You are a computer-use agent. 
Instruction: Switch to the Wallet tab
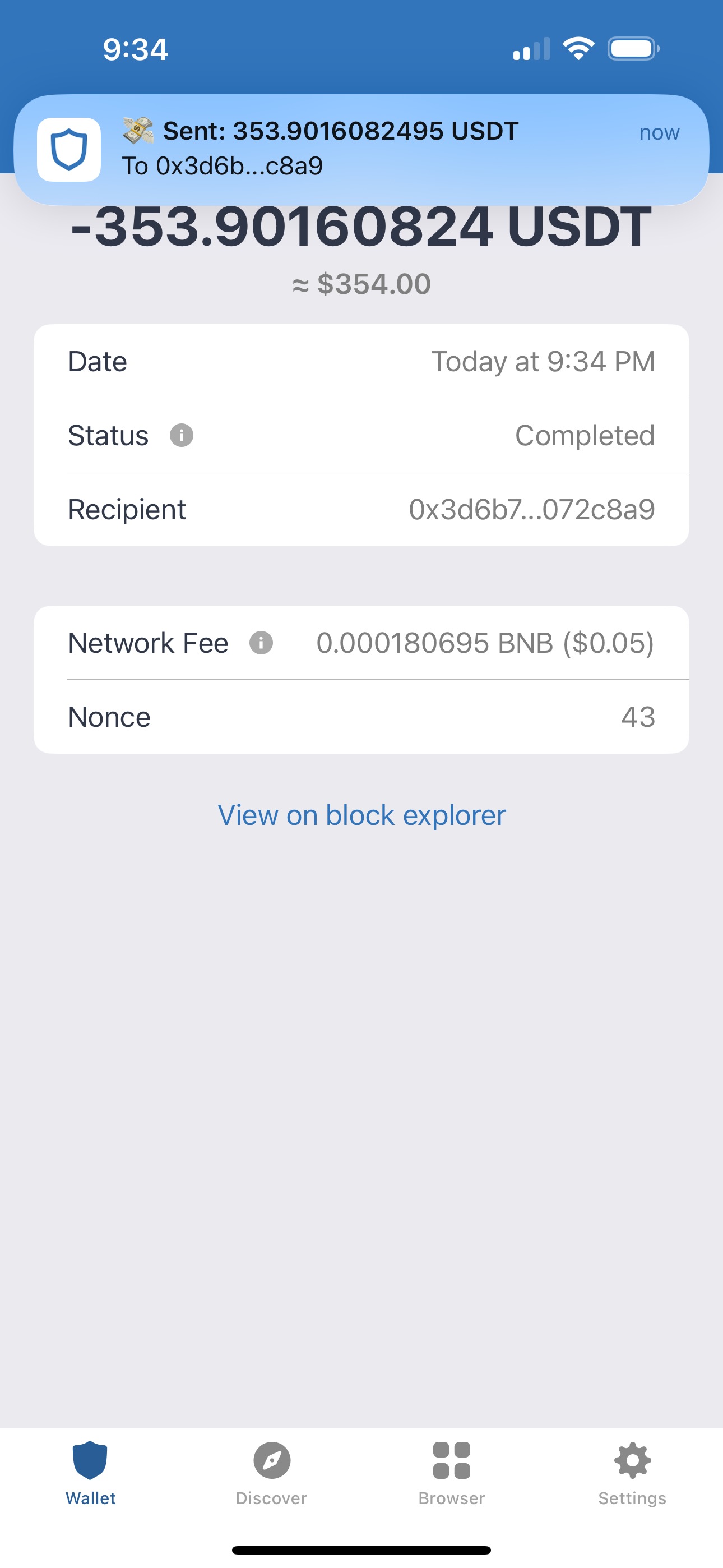pyautogui.click(x=91, y=1473)
